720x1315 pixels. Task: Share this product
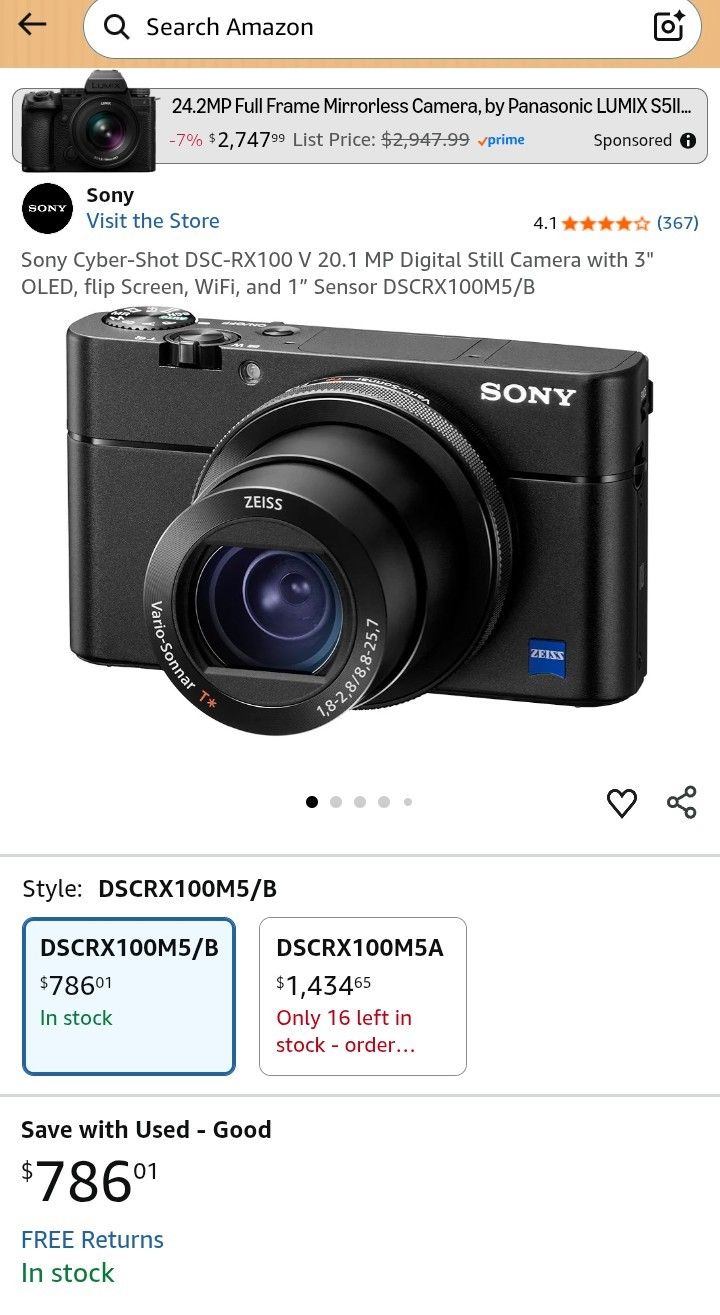click(x=682, y=802)
